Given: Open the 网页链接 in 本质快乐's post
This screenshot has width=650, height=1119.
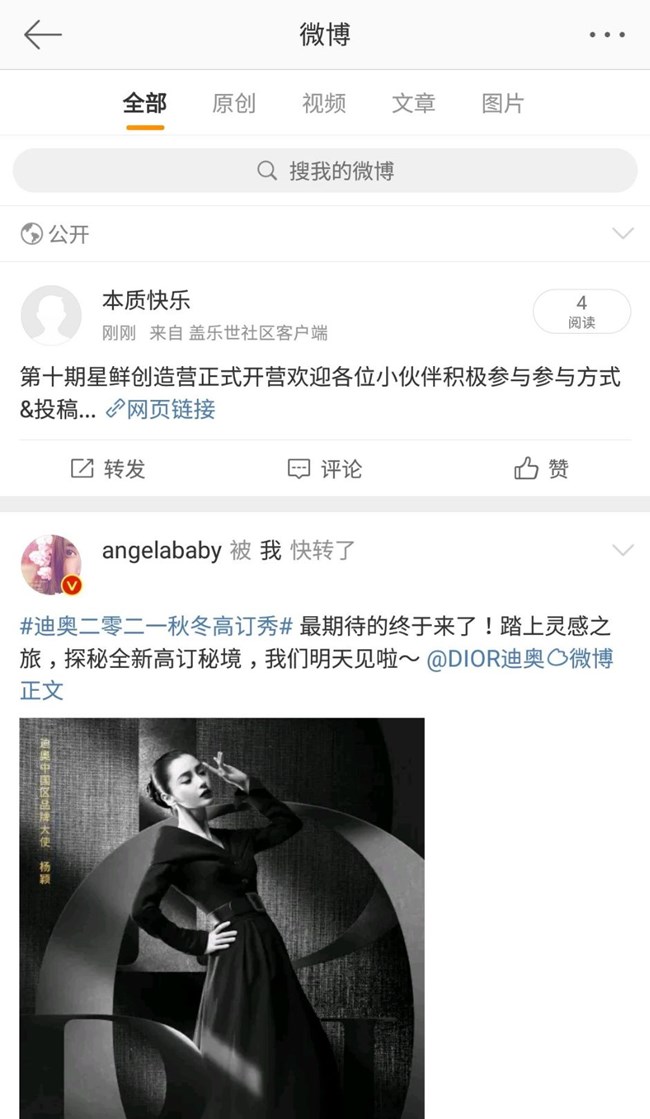Looking at the screenshot, I should pos(160,409).
